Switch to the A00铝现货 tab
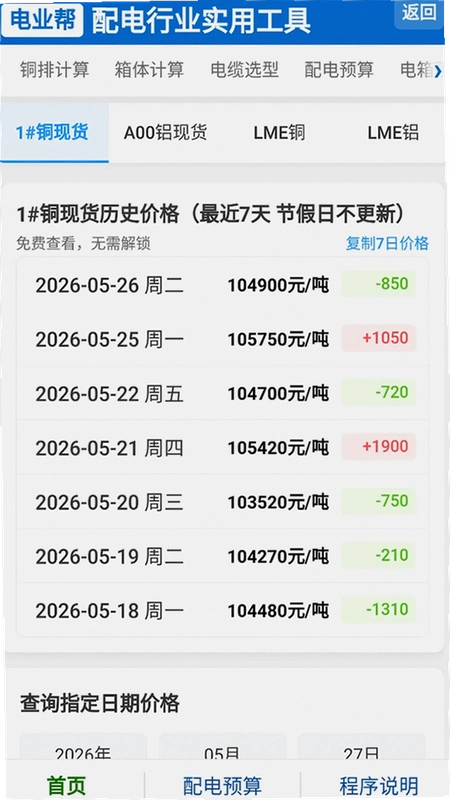The image size is (450, 800). pyautogui.click(x=165, y=133)
